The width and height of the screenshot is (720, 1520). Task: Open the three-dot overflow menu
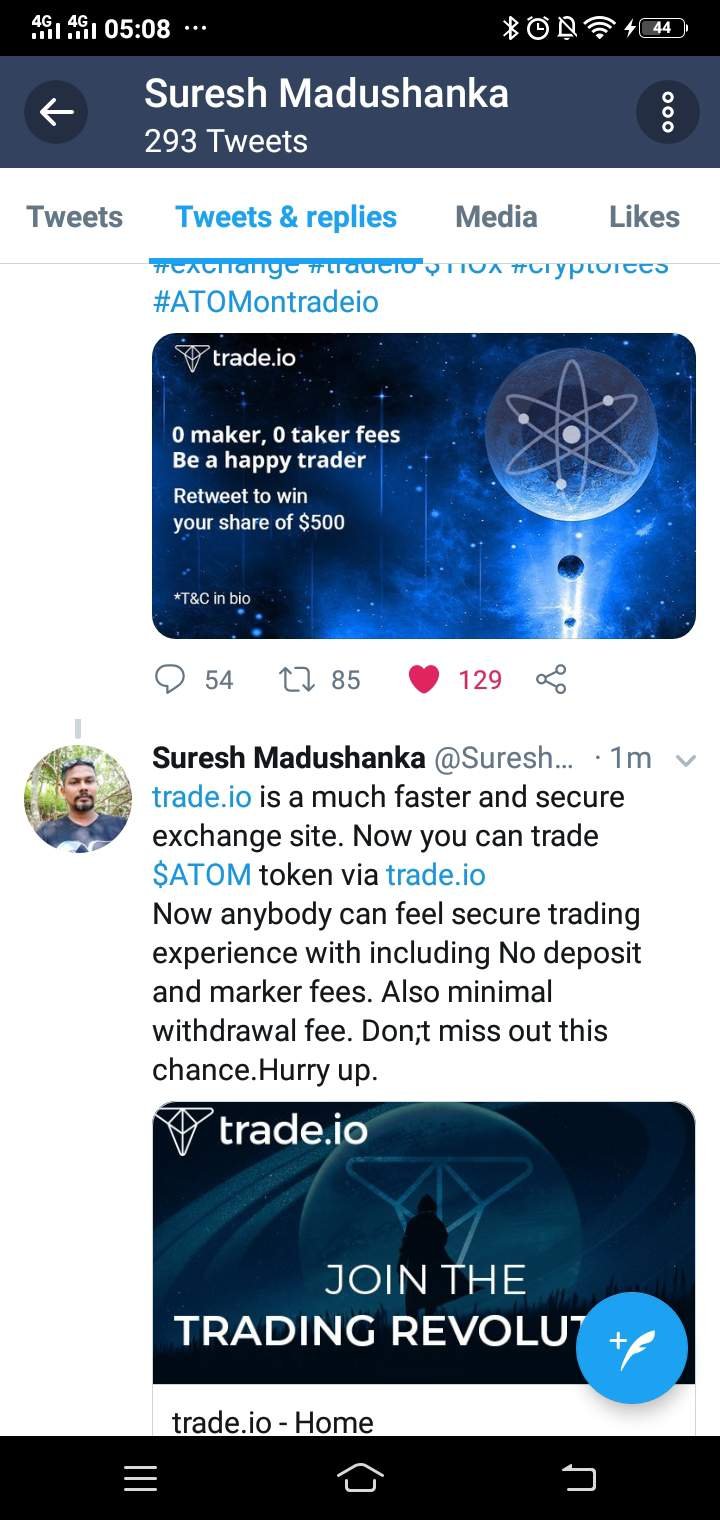point(668,112)
